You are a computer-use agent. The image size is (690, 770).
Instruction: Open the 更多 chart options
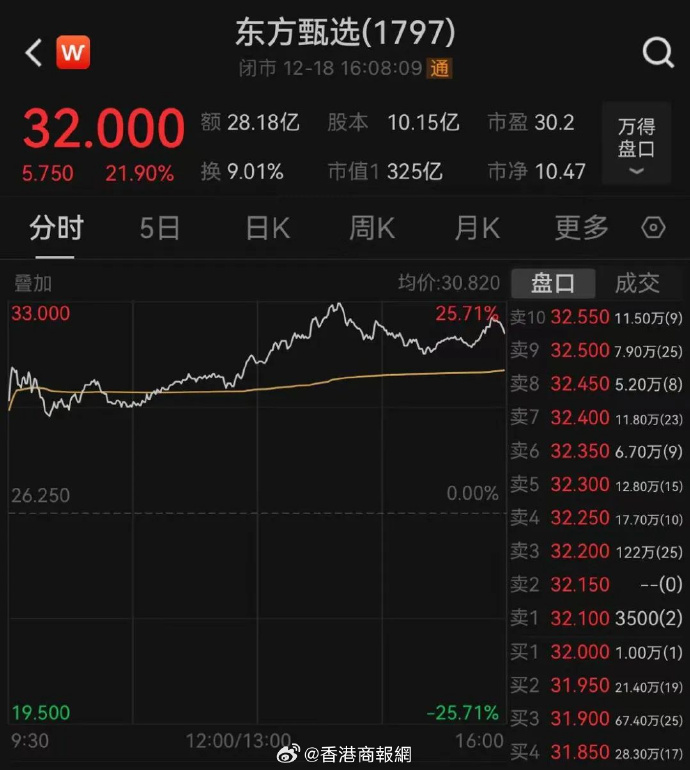[581, 228]
